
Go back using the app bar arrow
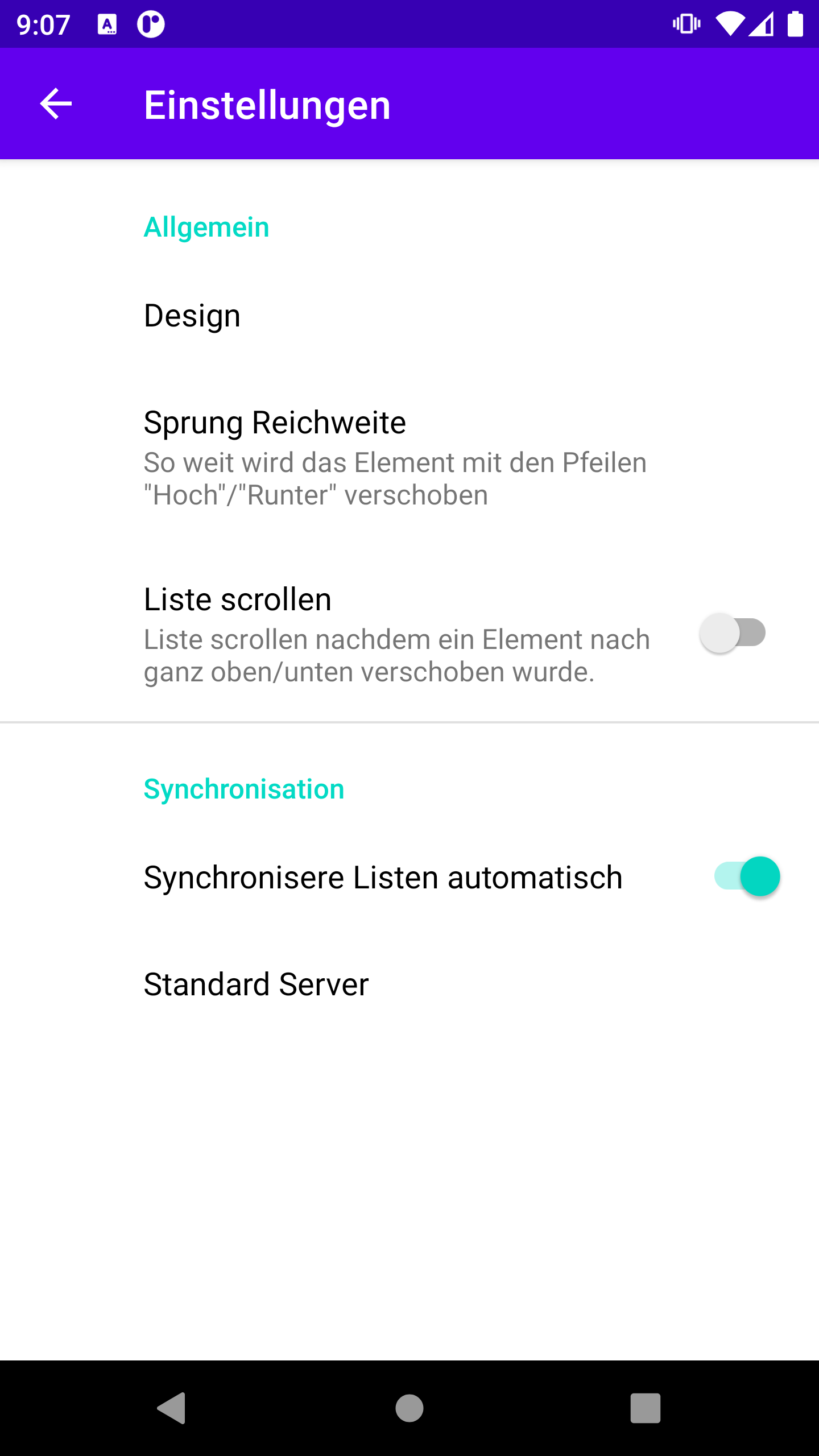click(x=56, y=104)
